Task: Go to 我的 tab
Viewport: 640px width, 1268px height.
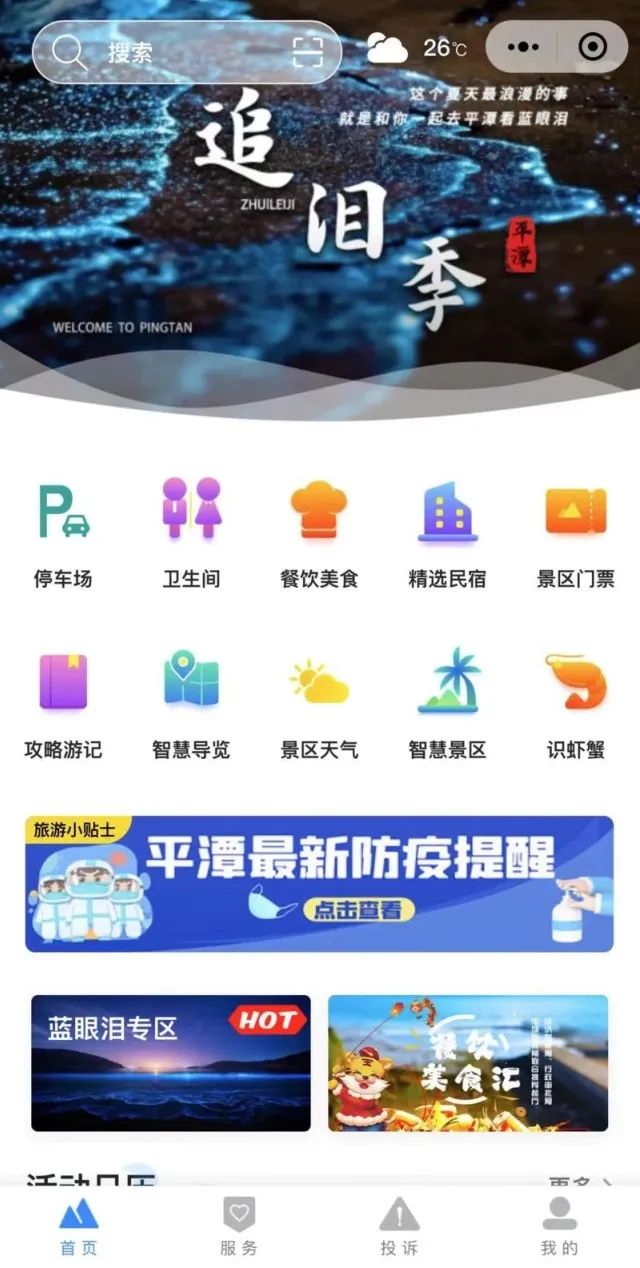Action: pos(559,1227)
